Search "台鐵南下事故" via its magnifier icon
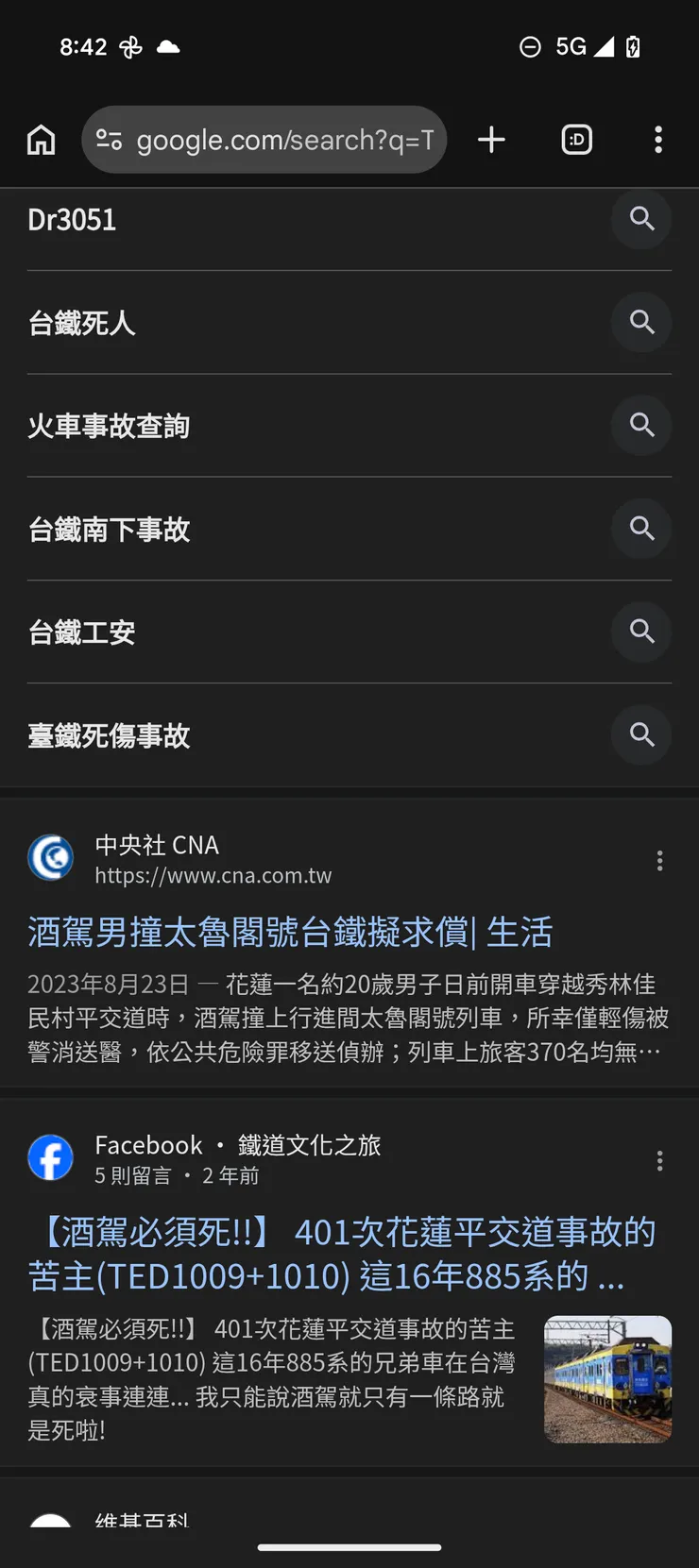This screenshot has width=699, height=1568. [641, 529]
